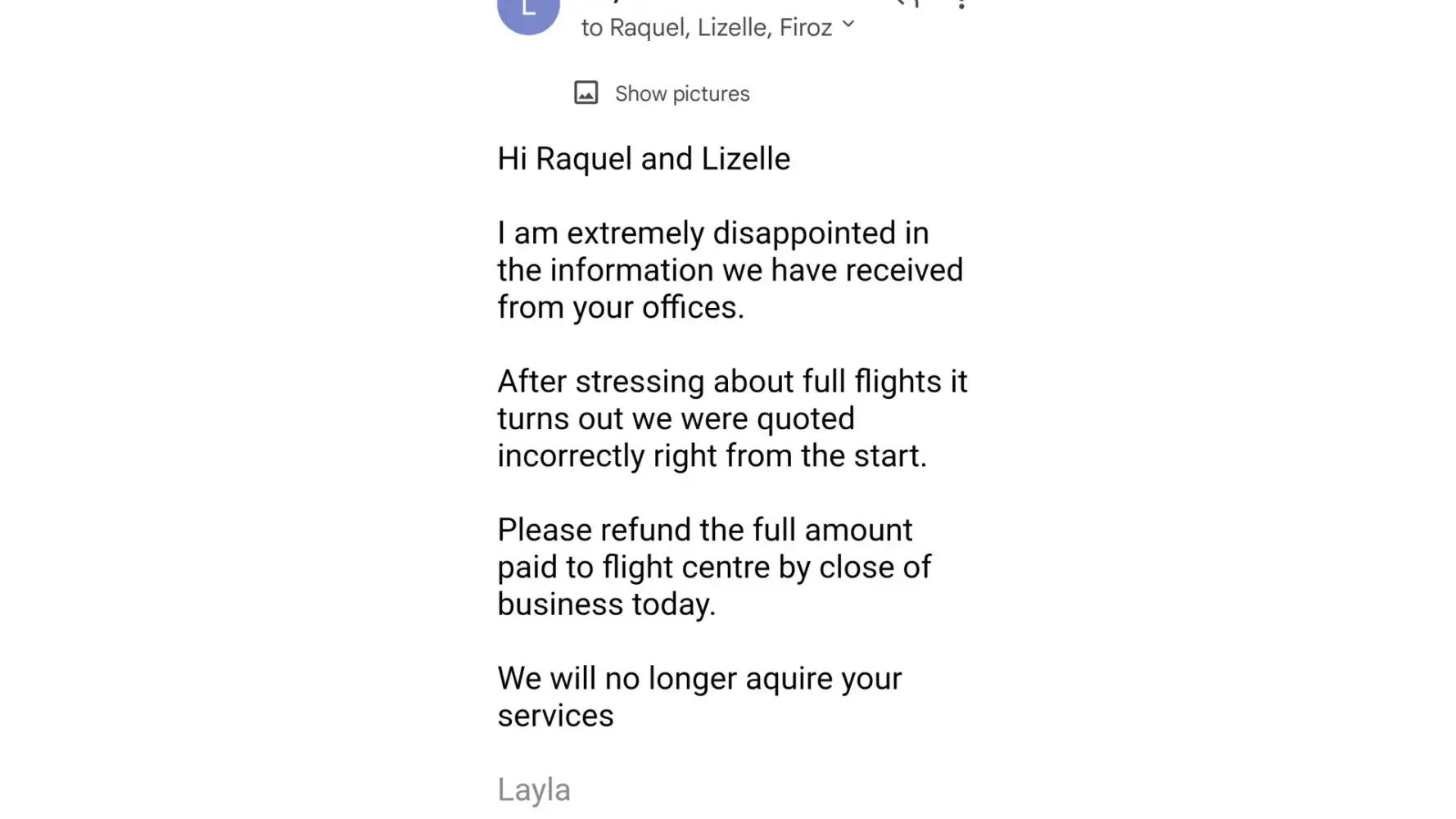Open the sender's profile avatar

[x=528, y=12]
